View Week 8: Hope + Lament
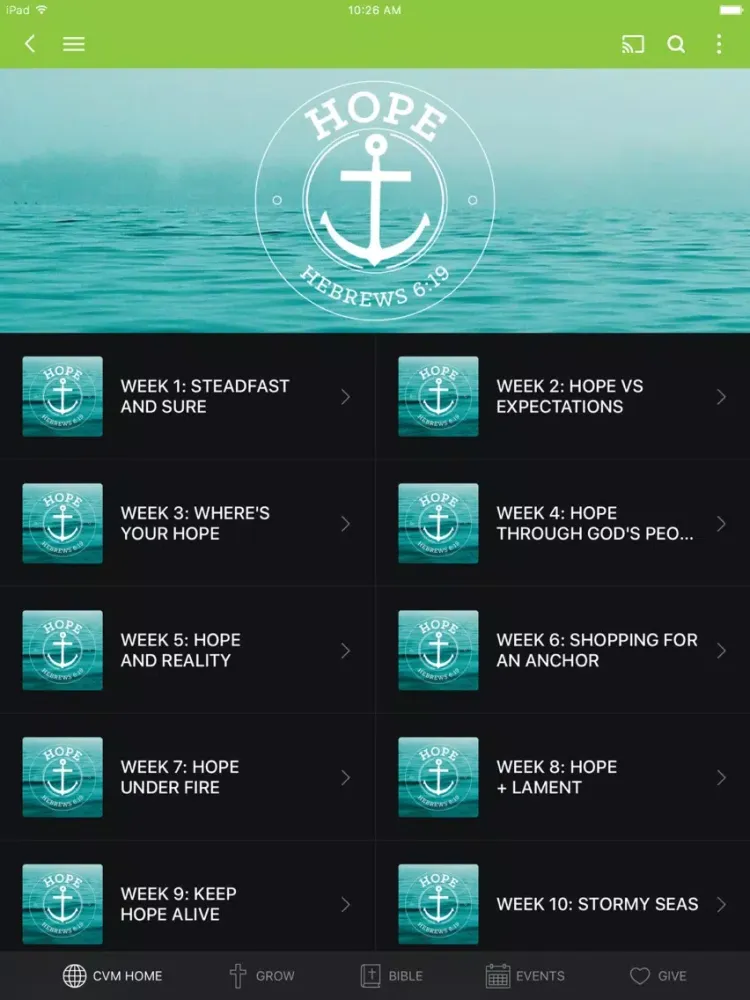This screenshot has height=1000, width=750. [x=562, y=777]
